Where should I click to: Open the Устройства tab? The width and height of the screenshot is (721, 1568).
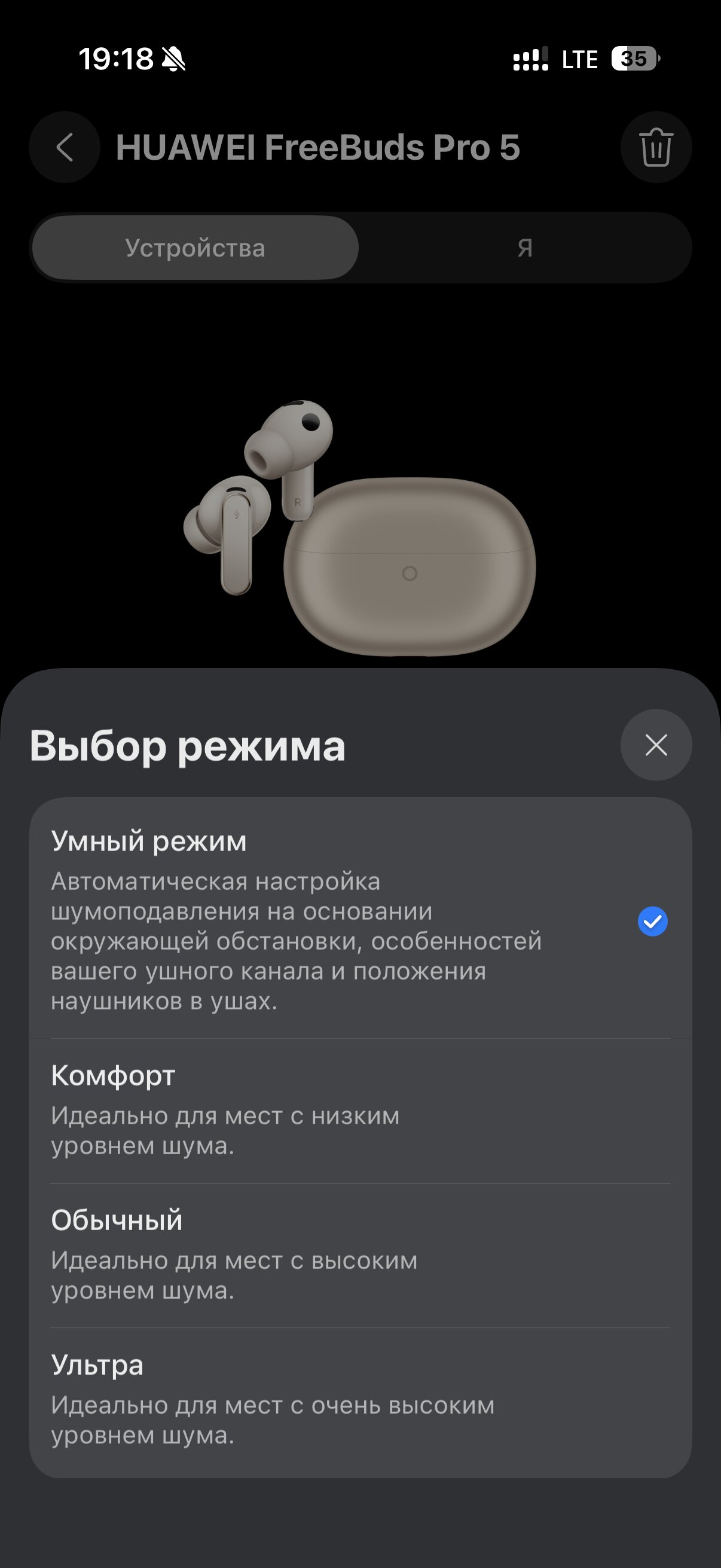[195, 248]
